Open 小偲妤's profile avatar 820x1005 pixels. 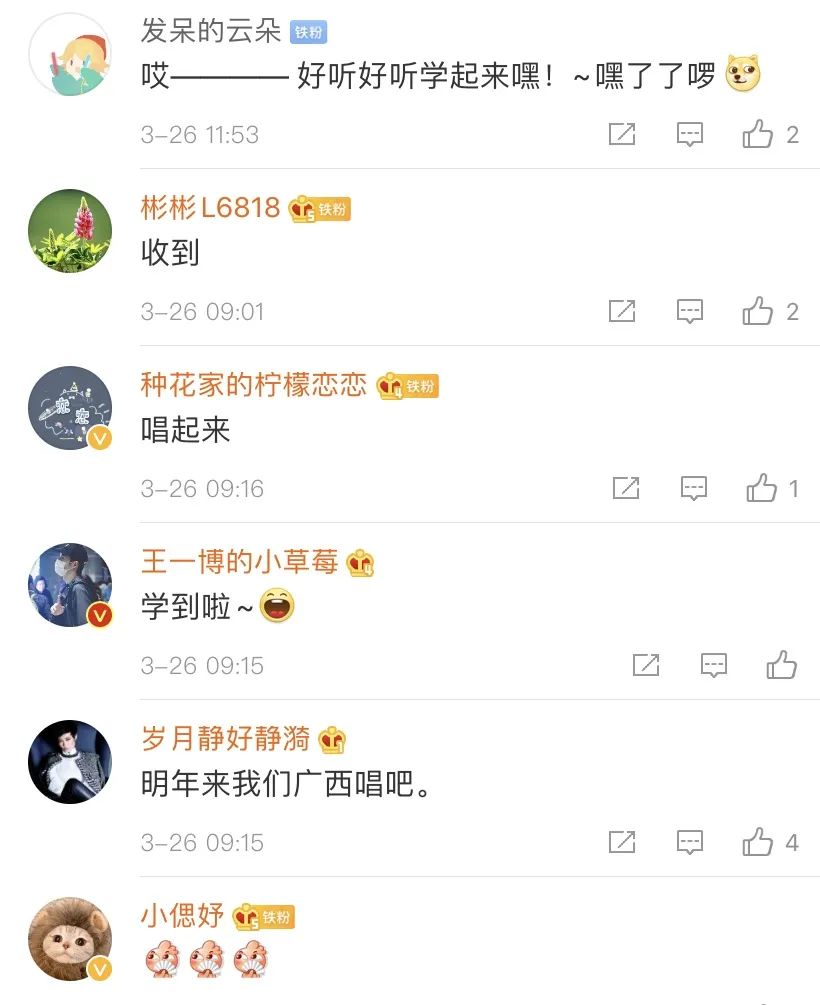70,939
